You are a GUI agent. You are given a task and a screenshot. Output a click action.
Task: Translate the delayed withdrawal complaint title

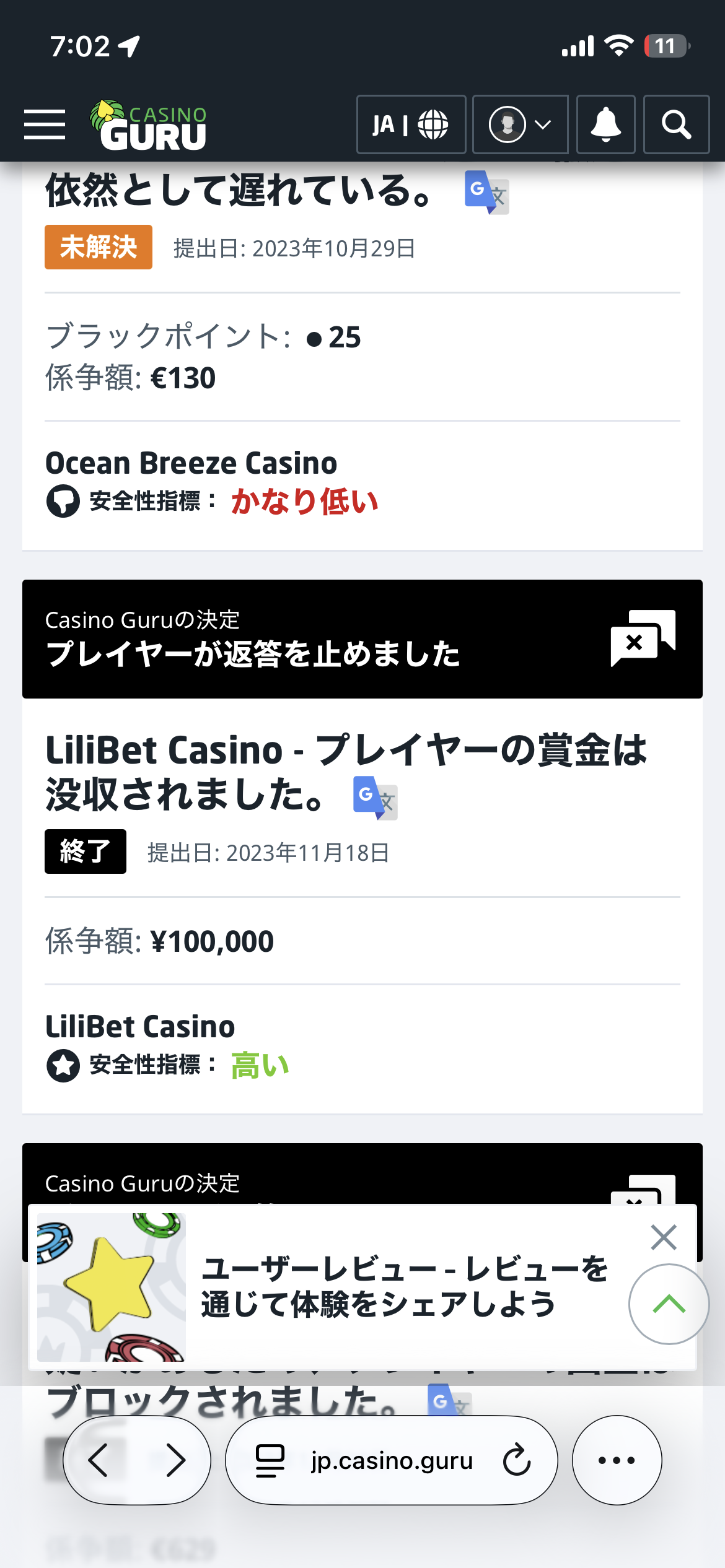486,192
